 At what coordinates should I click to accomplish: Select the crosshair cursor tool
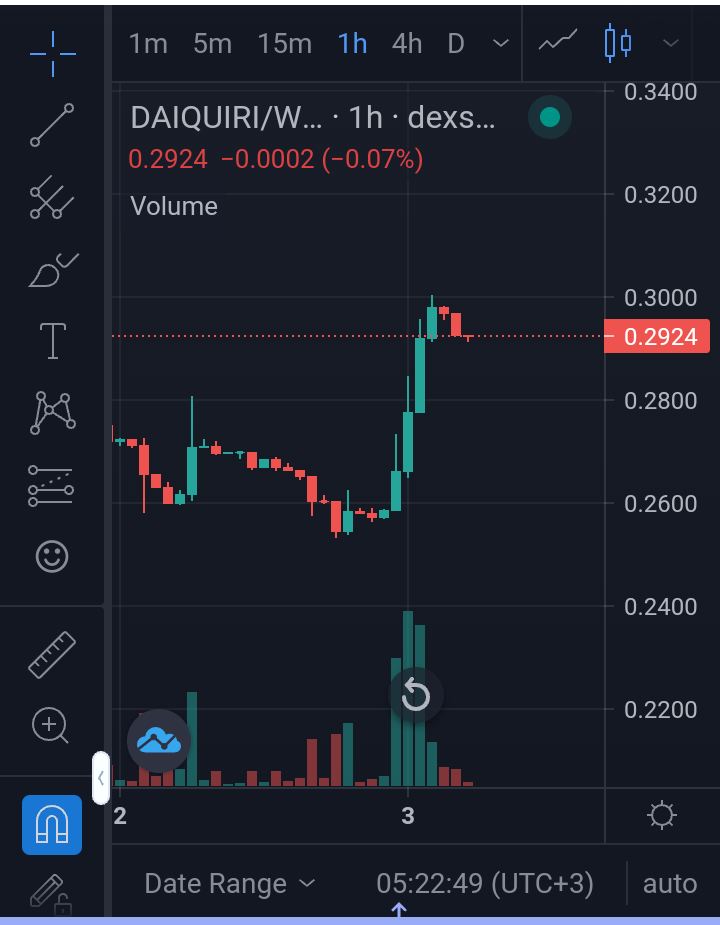(53, 54)
